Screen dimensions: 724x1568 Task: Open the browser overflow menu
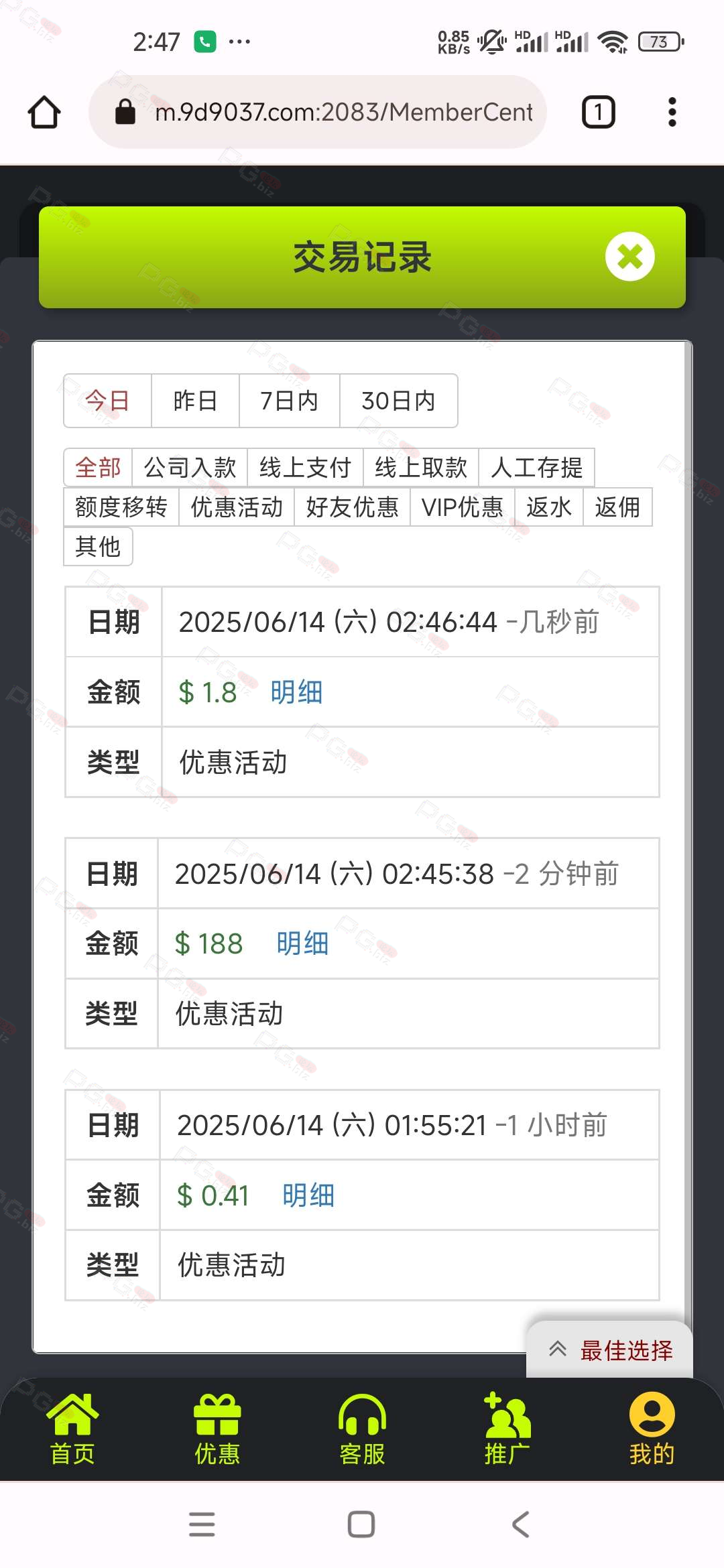pyautogui.click(x=672, y=112)
